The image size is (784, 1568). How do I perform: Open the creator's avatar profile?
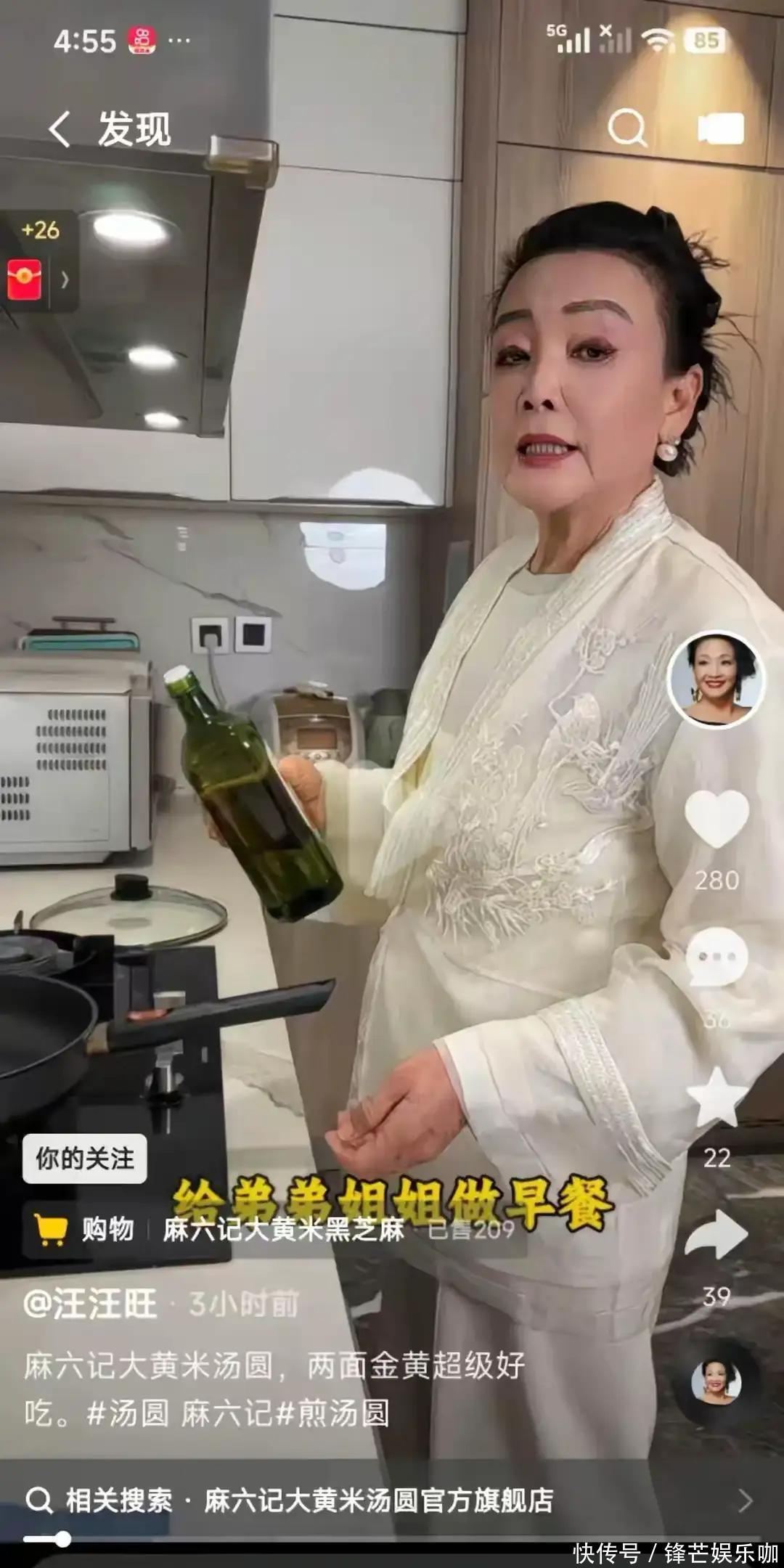tap(715, 679)
